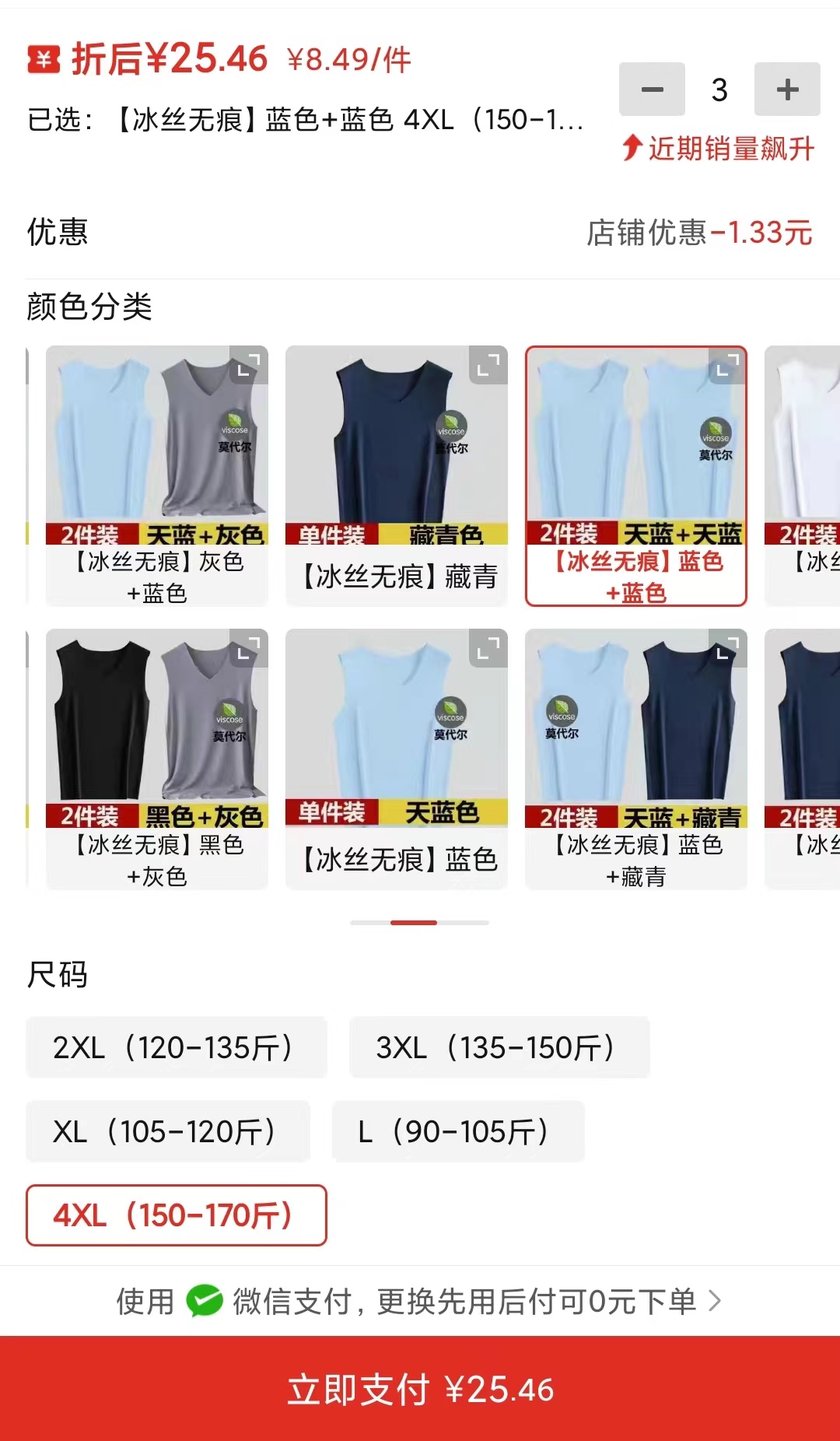This screenshot has width=840, height=1441.
Task: Select size 2XL（120-135斤）
Action: pyautogui.click(x=176, y=1047)
